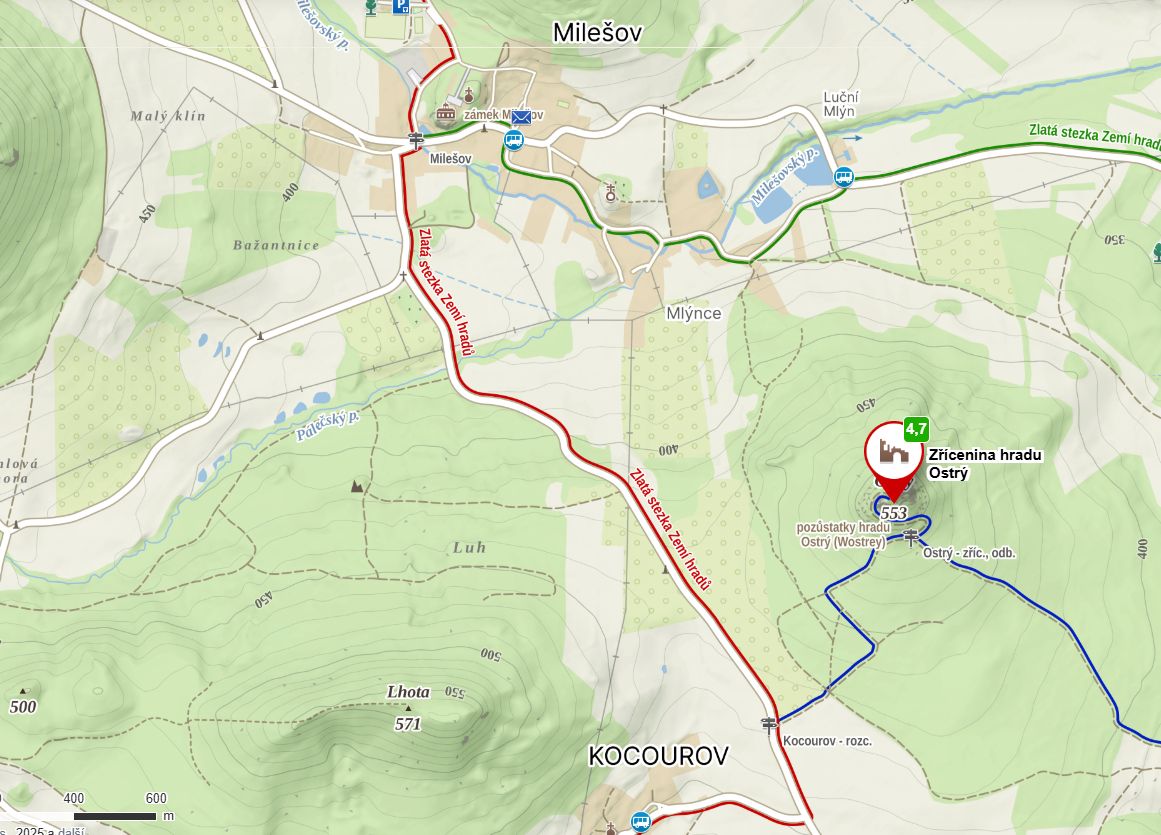Open the 'další' copyright link

click(70, 830)
